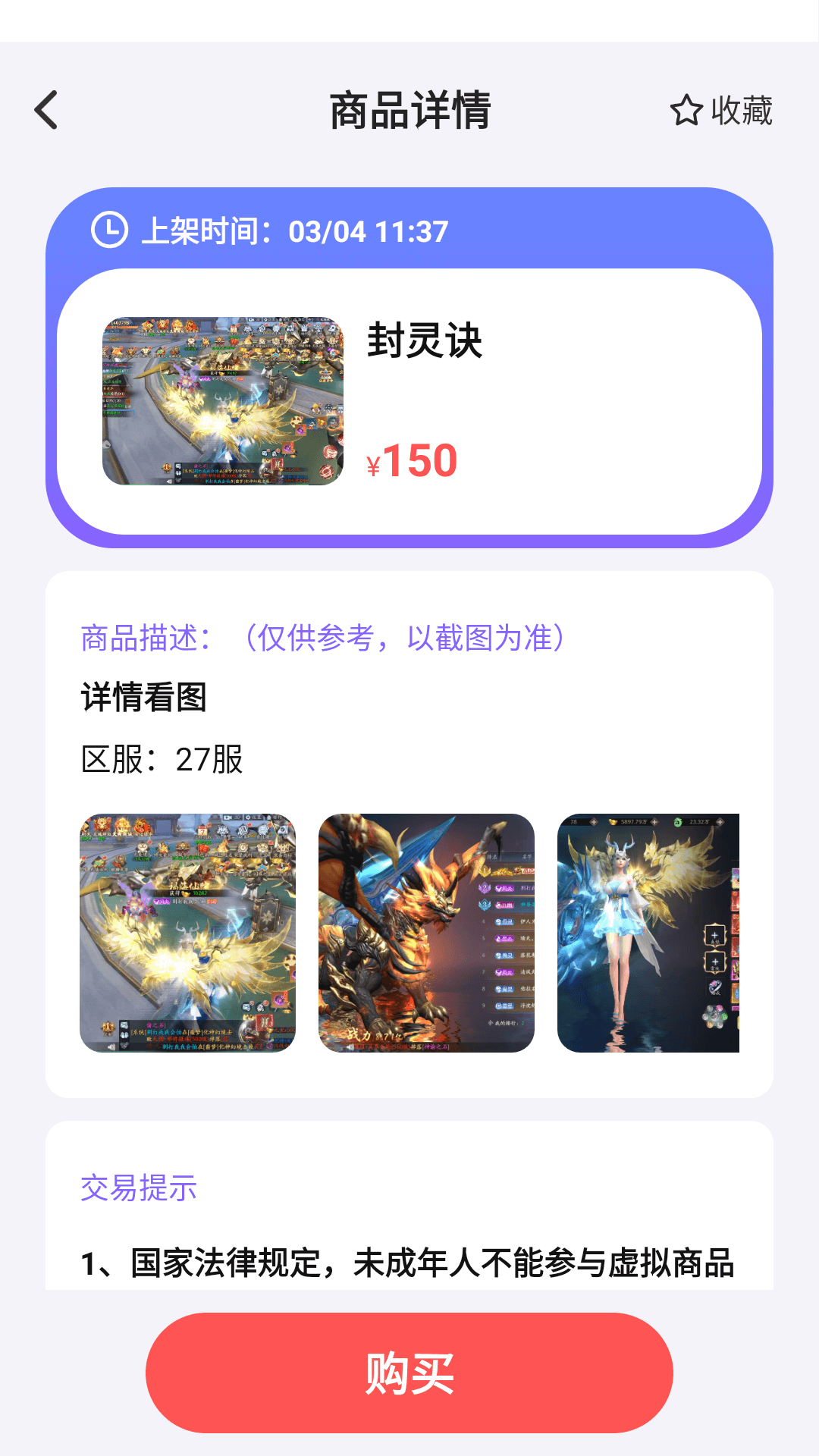View the third screenshot with blue-dress character

(x=648, y=933)
